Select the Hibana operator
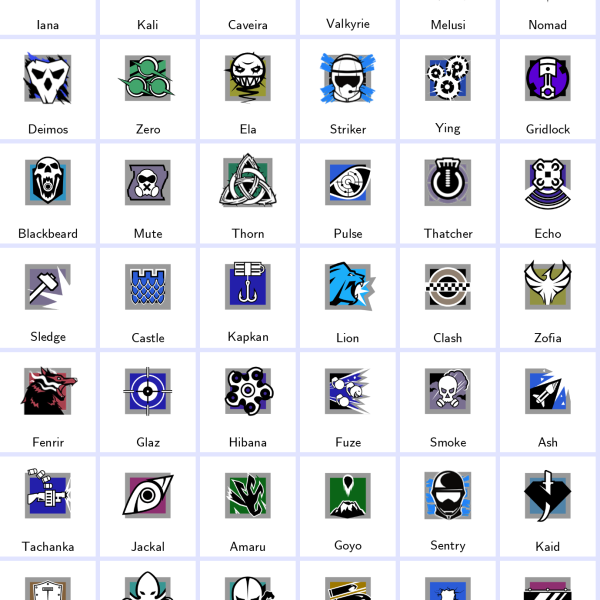Image resolution: width=600 pixels, height=600 pixels. point(248,392)
